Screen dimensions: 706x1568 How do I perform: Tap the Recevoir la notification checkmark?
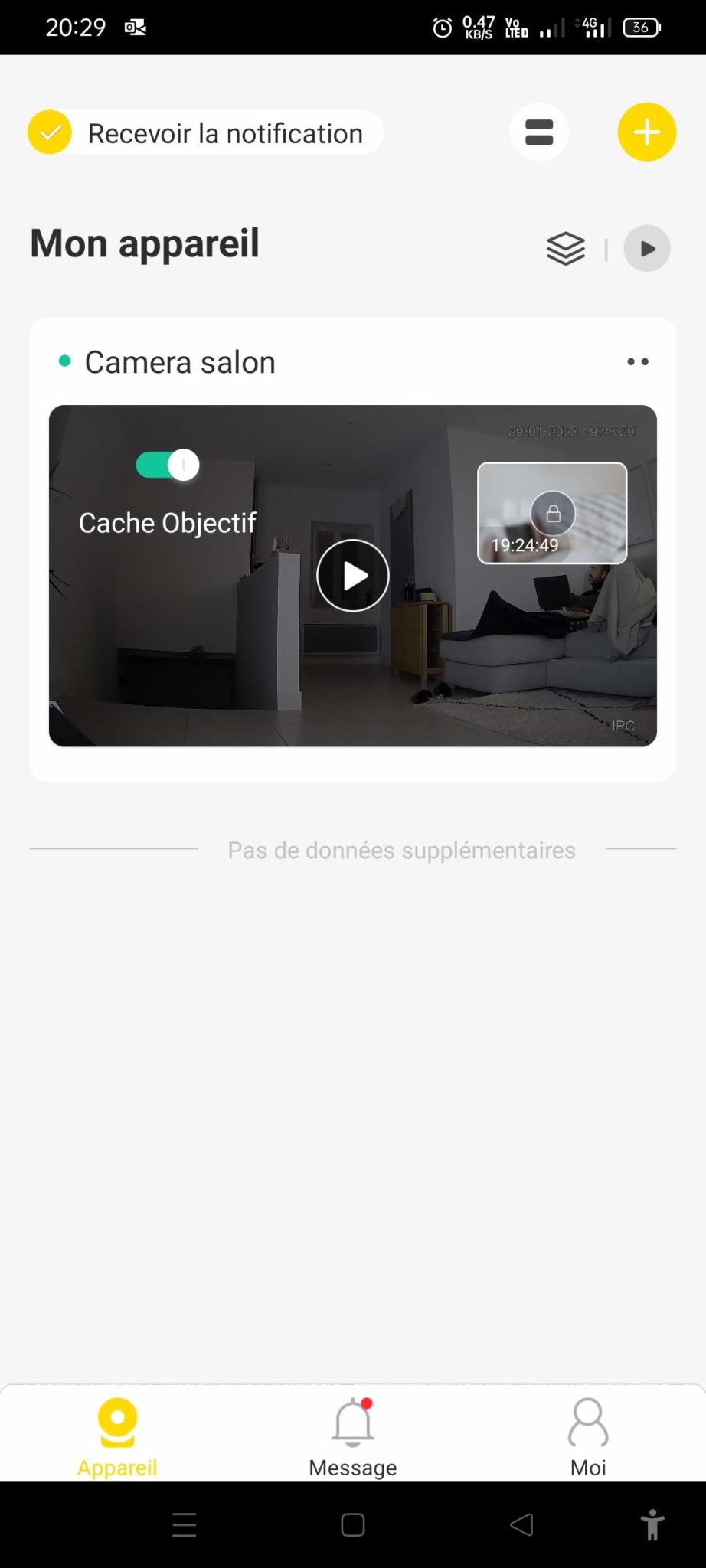point(50,132)
